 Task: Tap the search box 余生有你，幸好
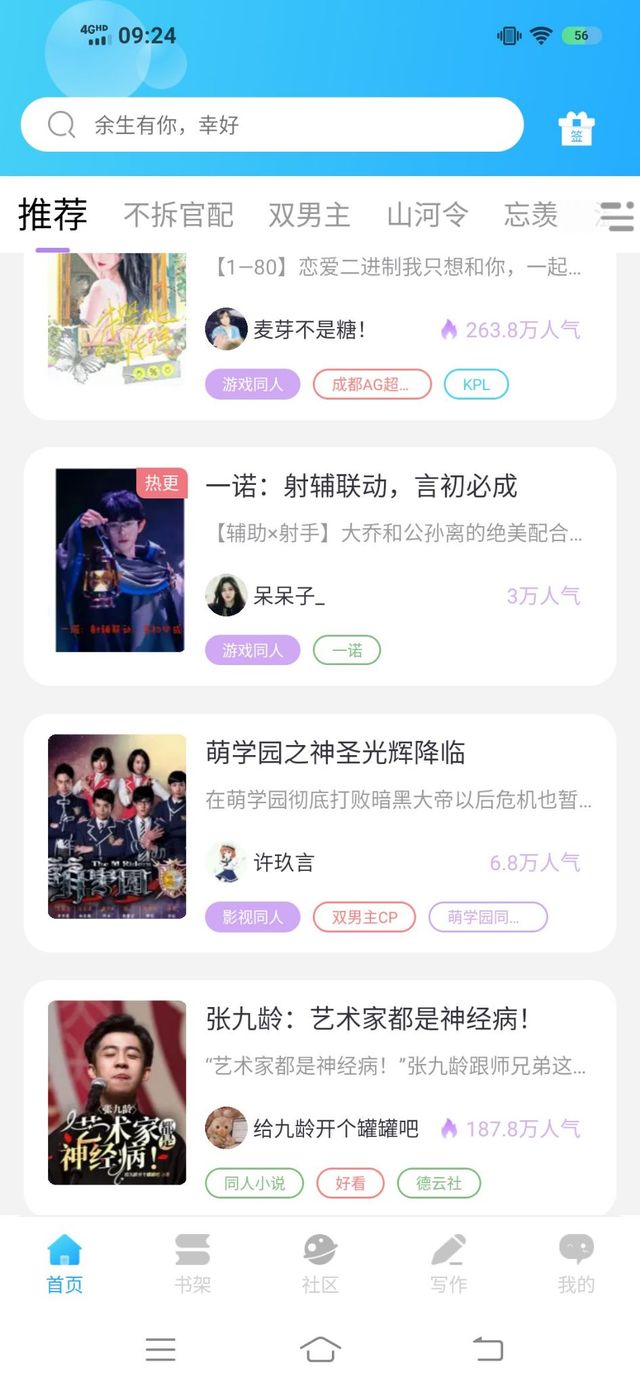coord(270,125)
